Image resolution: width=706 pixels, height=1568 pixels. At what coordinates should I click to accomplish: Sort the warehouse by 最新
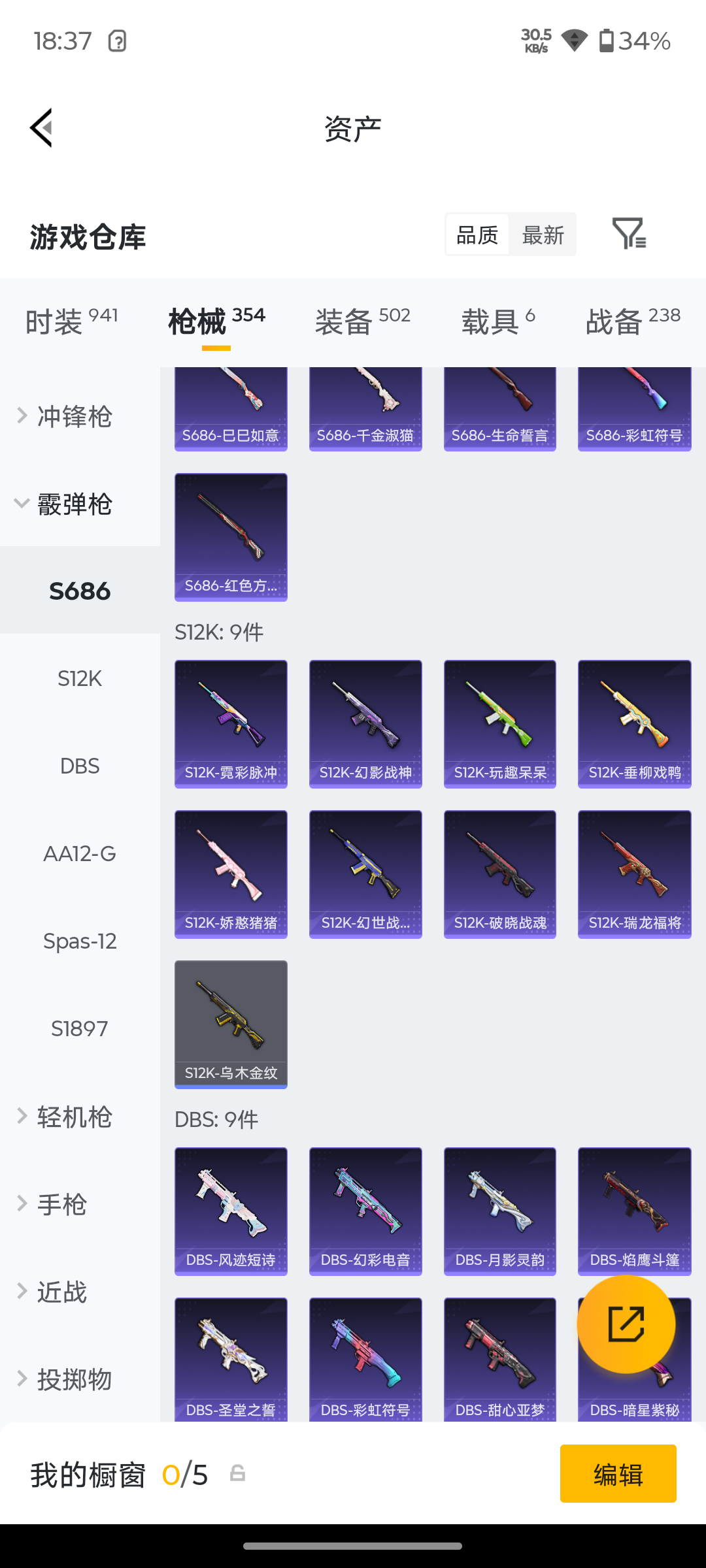tap(543, 235)
